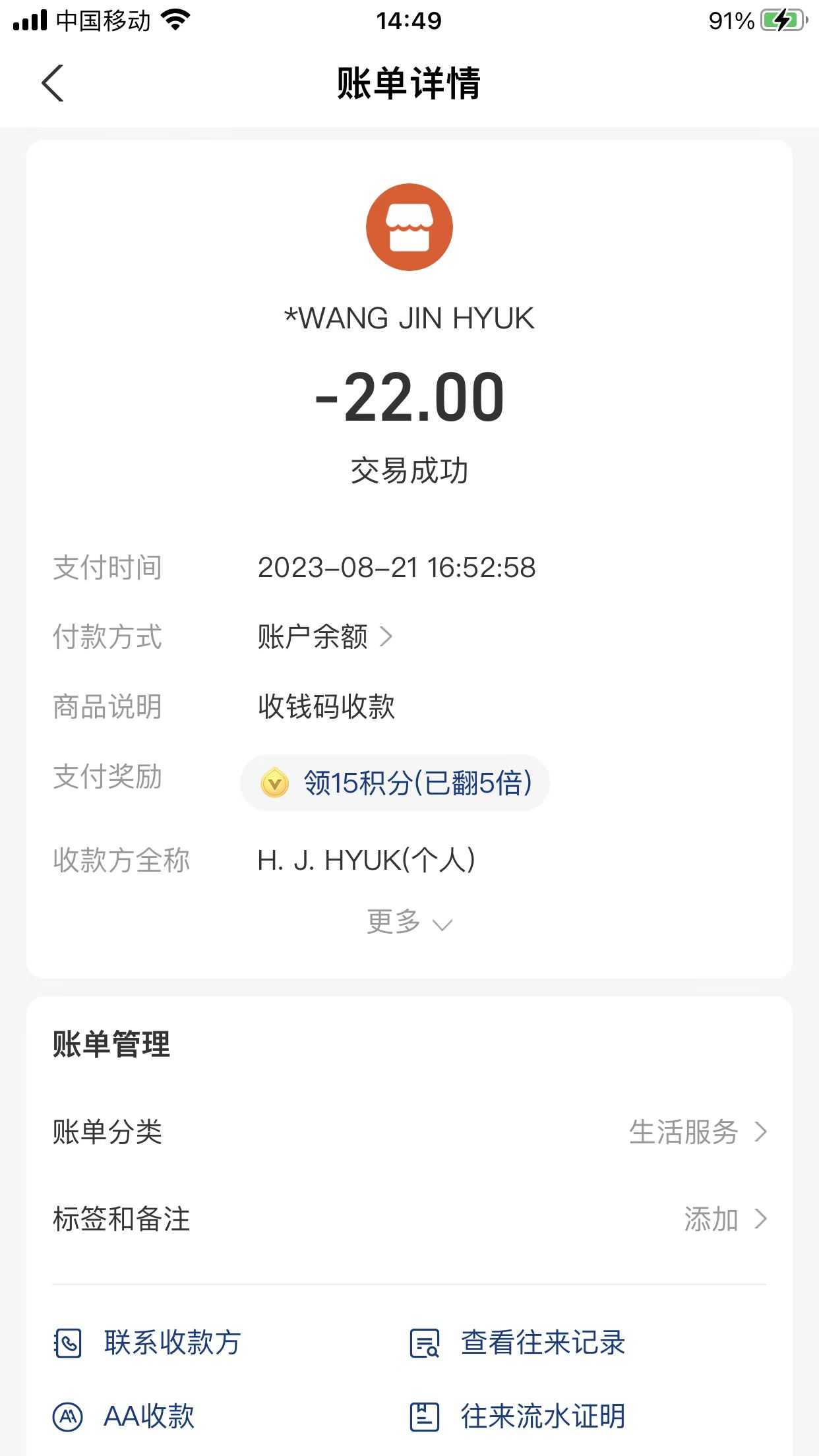Change the 账单分类 category

coord(696,1132)
